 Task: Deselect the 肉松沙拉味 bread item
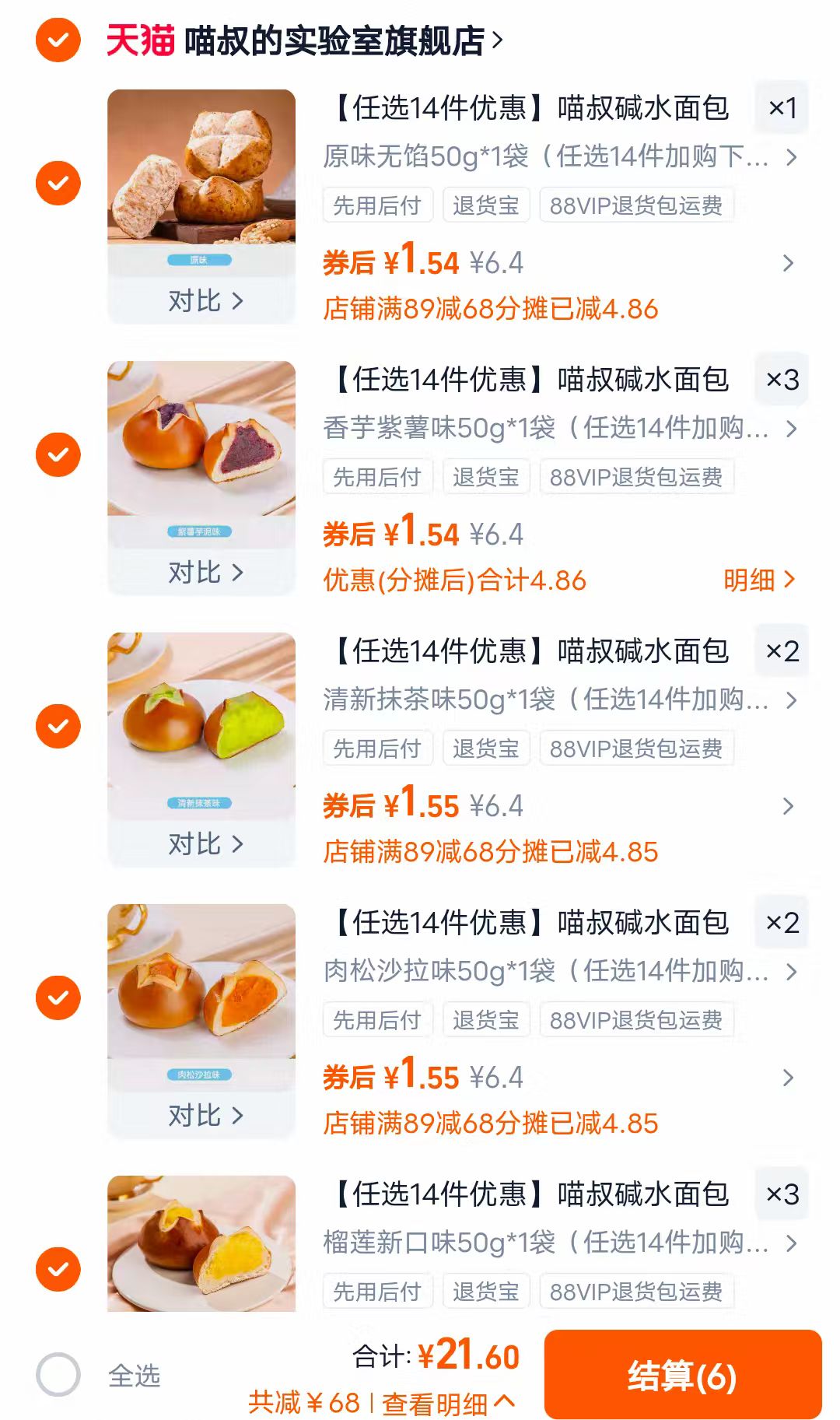click(x=58, y=998)
